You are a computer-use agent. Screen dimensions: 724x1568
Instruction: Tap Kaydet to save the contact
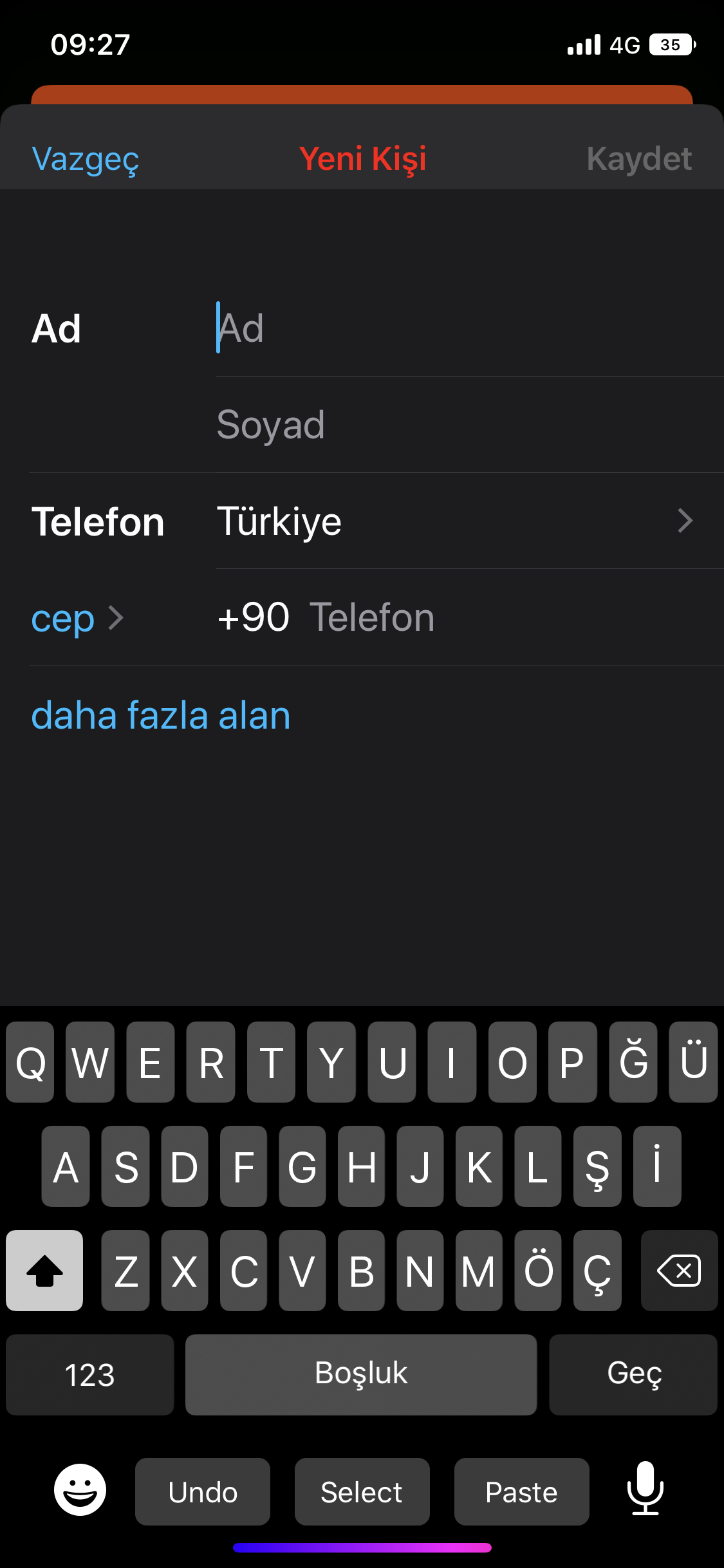pyautogui.click(x=638, y=159)
